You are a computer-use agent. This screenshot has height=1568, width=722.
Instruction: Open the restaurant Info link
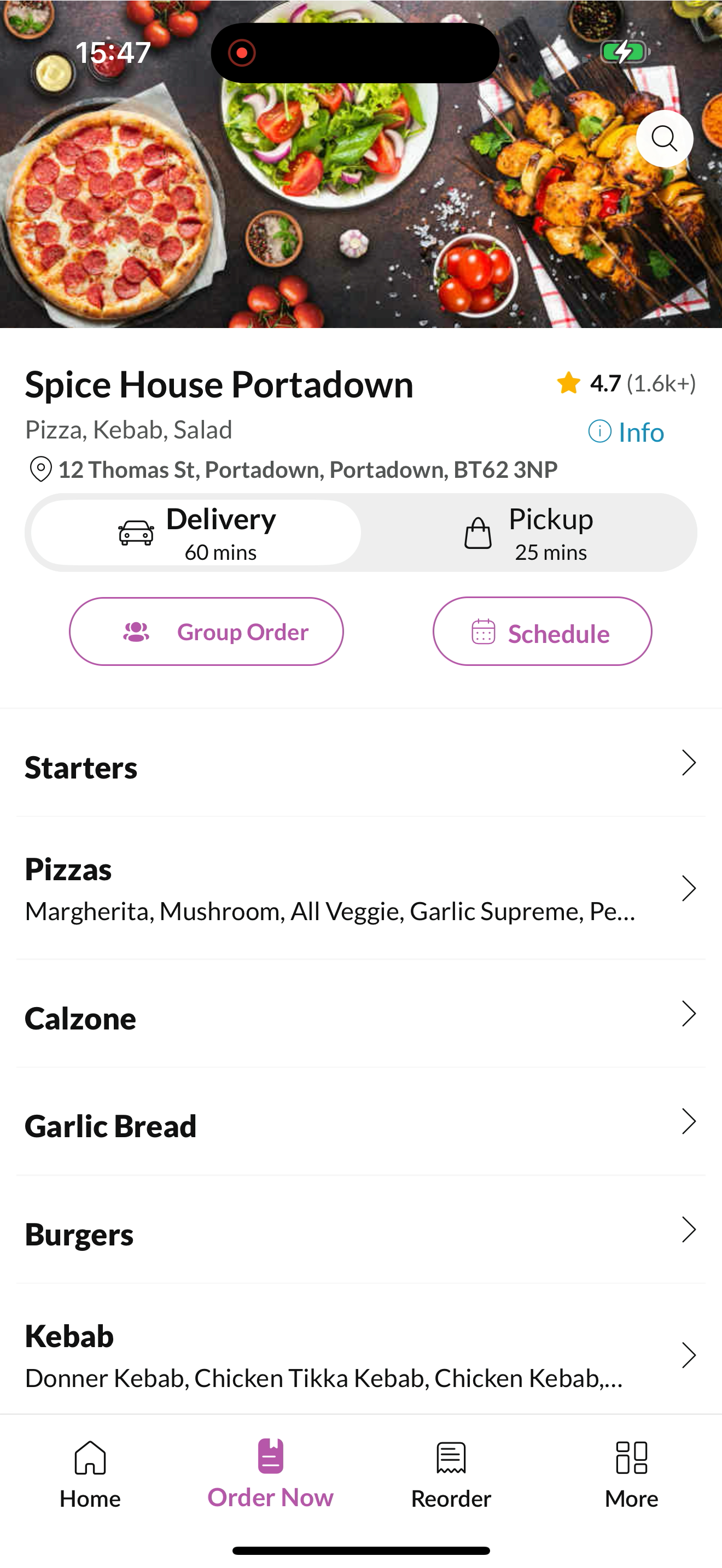(626, 432)
